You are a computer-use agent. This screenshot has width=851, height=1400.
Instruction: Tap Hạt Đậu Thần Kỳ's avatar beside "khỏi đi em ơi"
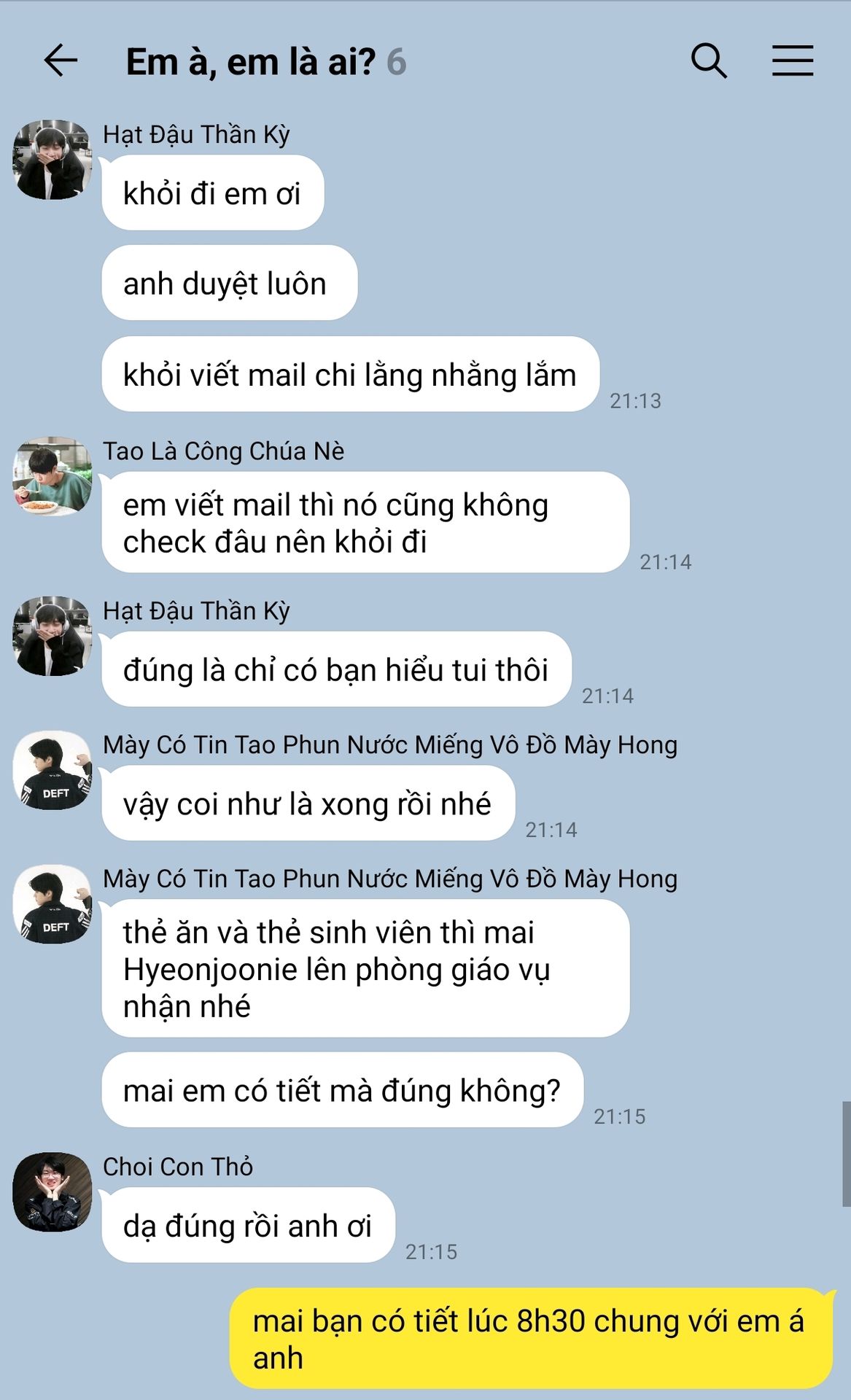[x=53, y=160]
